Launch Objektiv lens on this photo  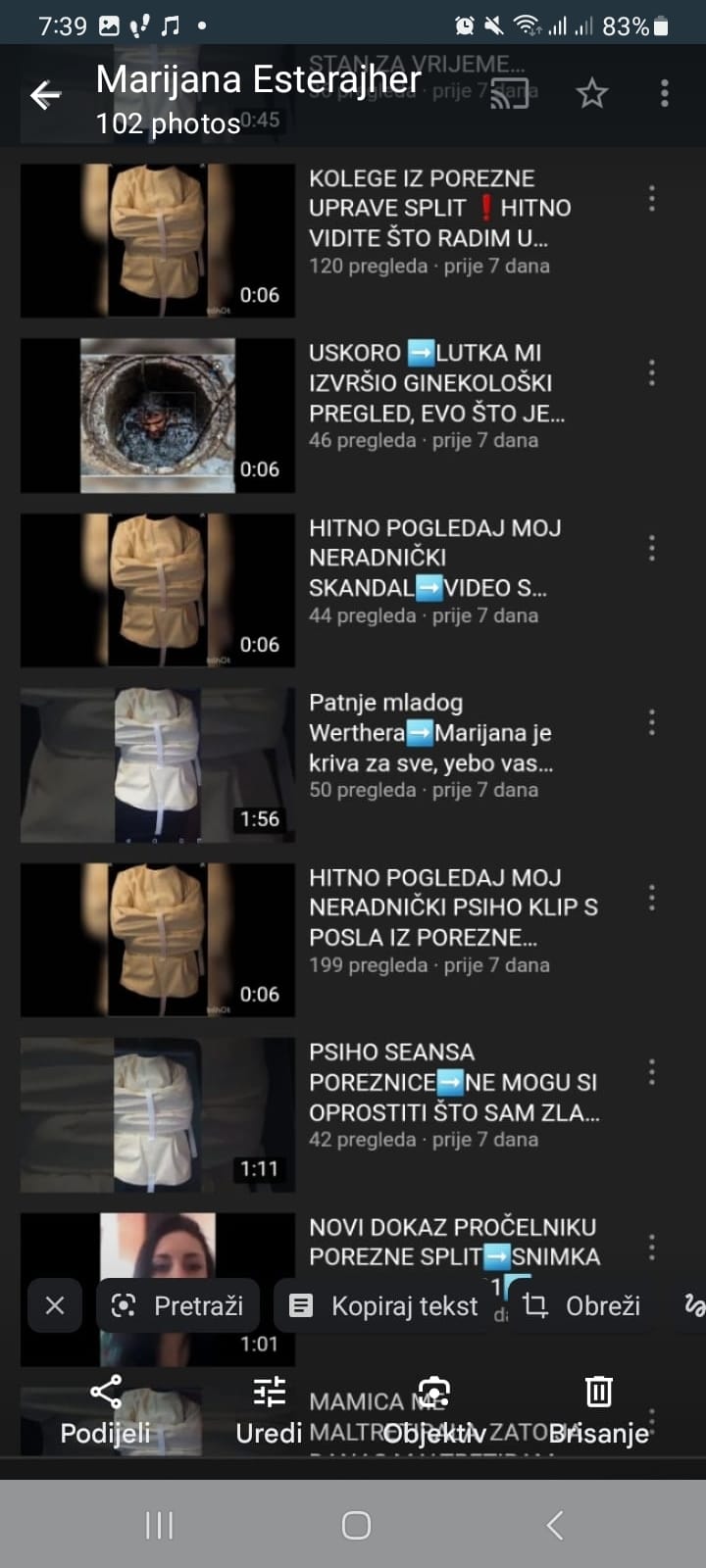click(x=433, y=1409)
